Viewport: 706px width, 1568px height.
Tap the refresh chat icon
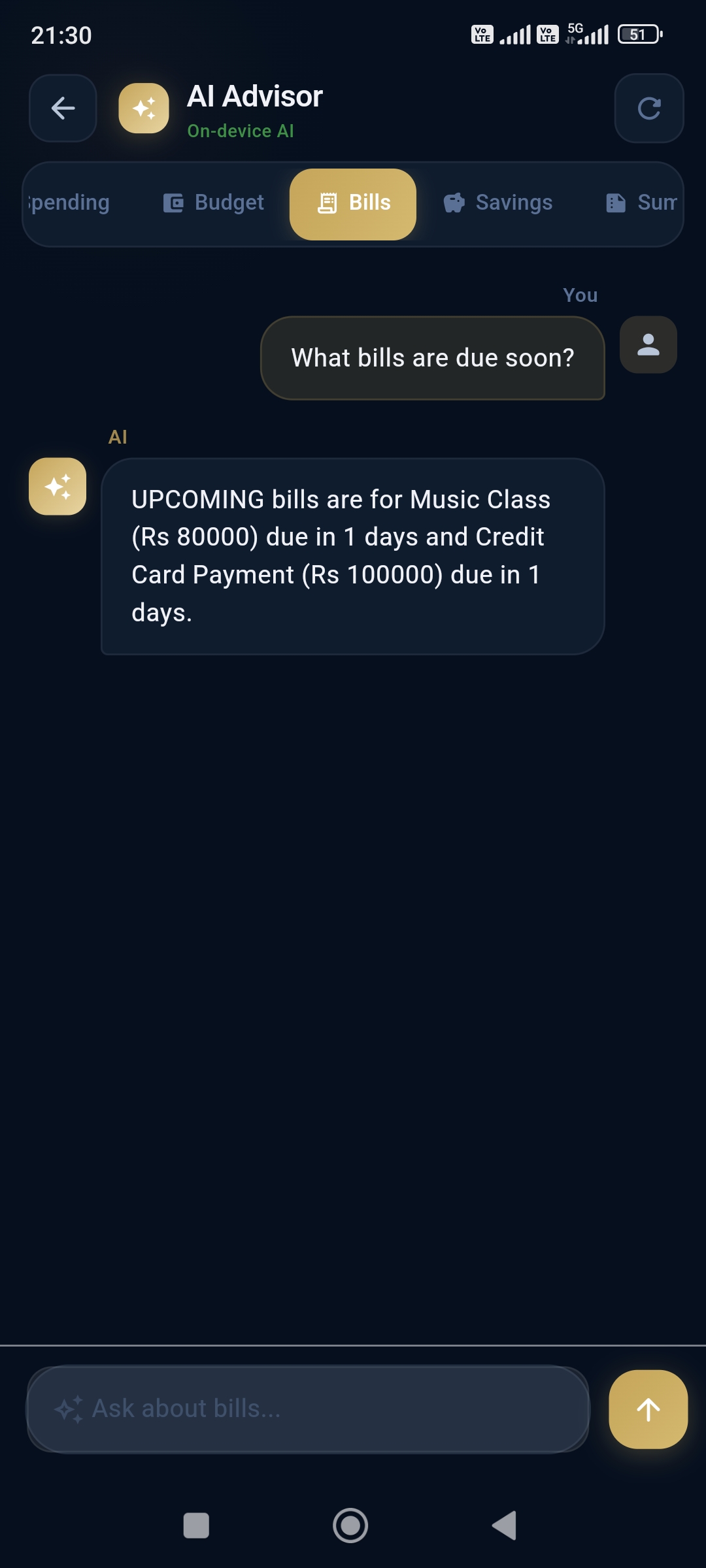coord(648,108)
